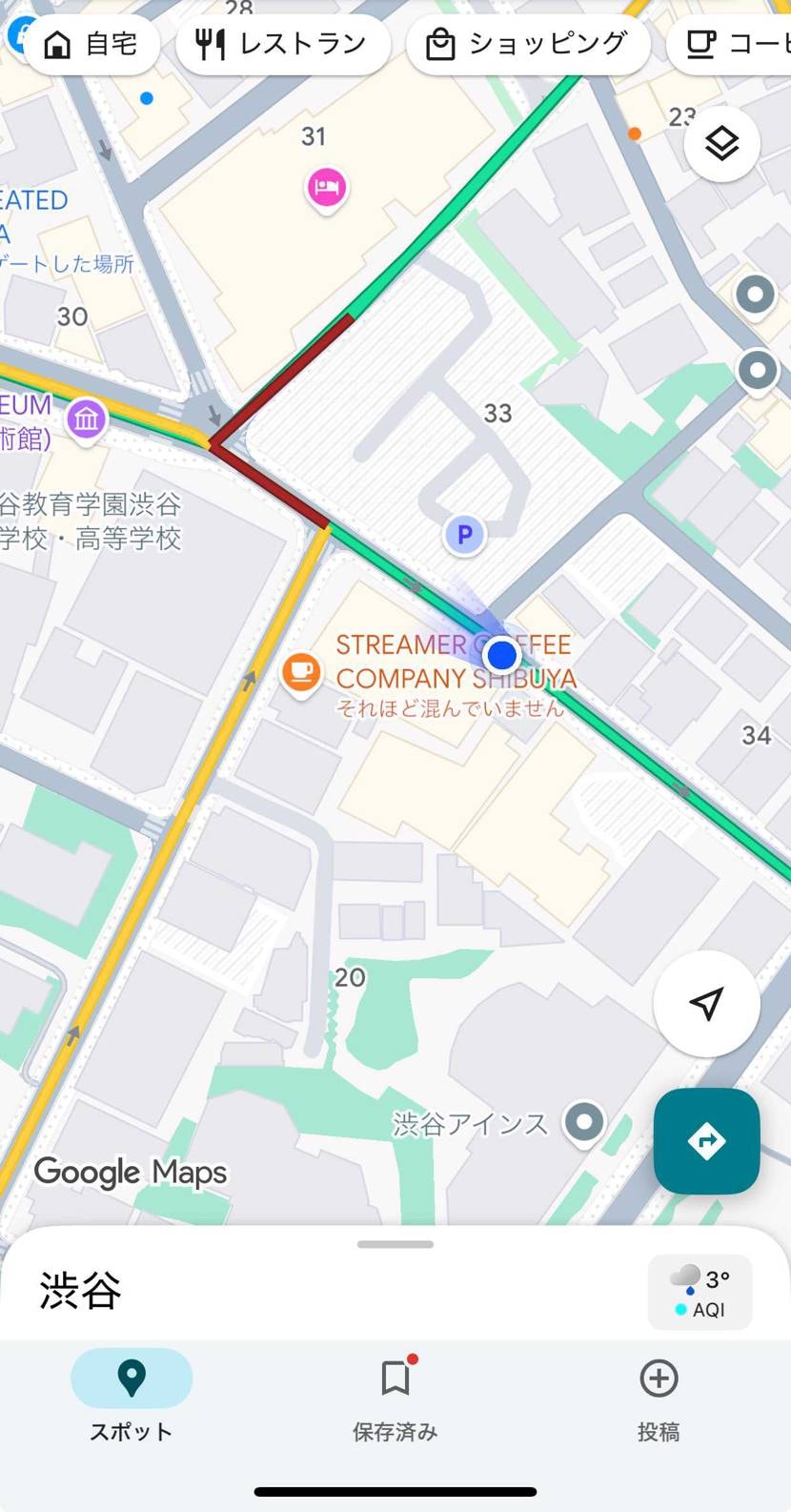The height and width of the screenshot is (1512, 791).
Task: Tap the blue current location dot
Action: (x=501, y=655)
